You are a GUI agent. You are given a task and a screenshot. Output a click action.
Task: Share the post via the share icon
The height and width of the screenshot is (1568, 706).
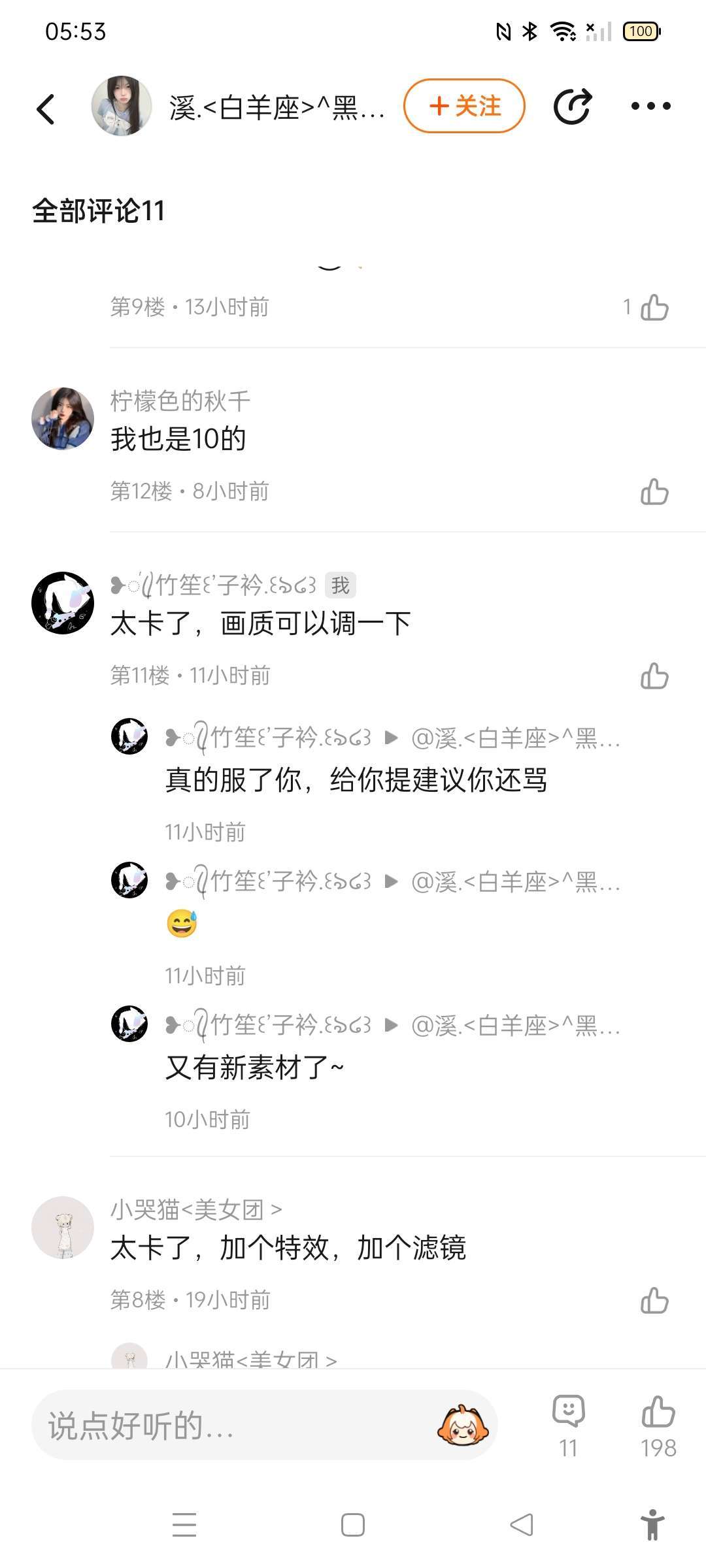tap(573, 106)
